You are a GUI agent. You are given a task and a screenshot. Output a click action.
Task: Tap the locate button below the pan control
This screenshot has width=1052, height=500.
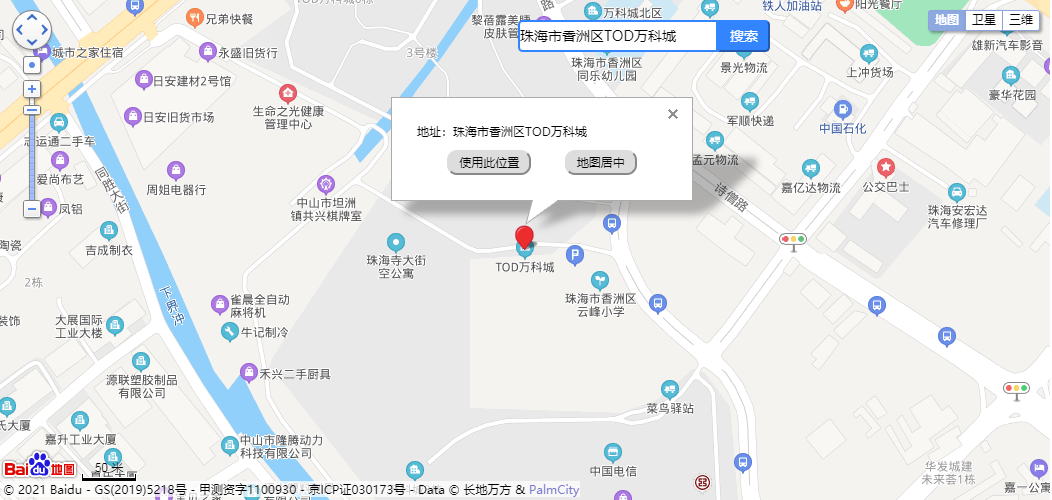32,65
